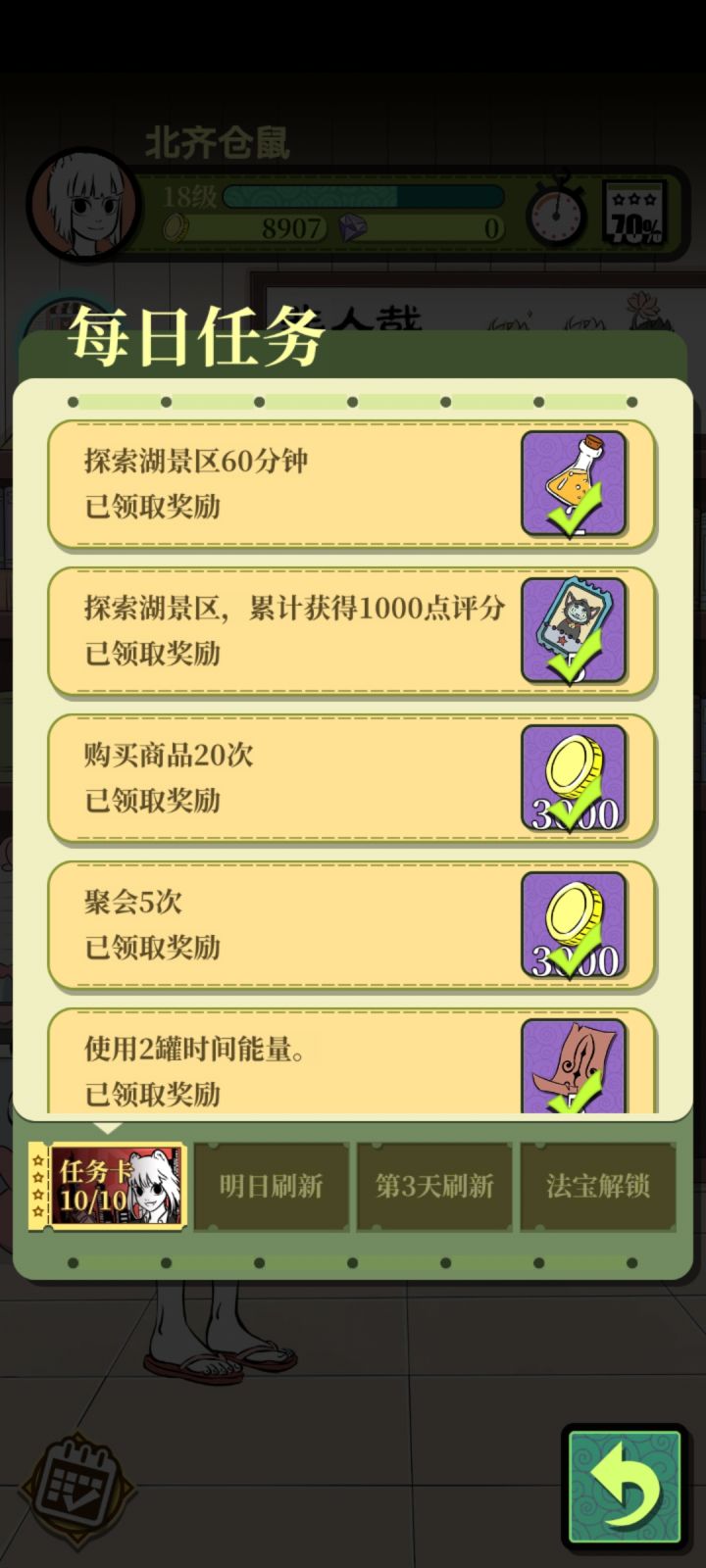Open the 第3天刷新 tab

(x=434, y=1186)
